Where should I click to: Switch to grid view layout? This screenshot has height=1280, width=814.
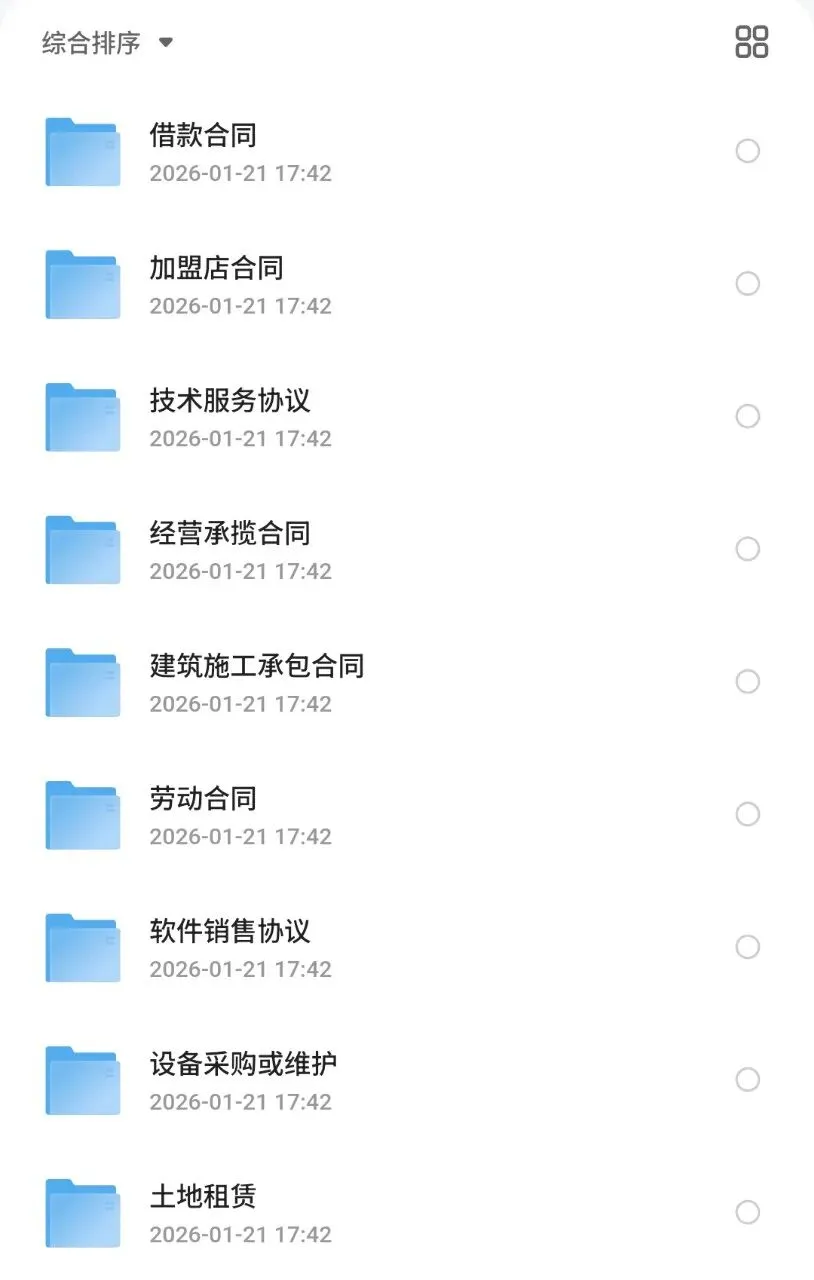pyautogui.click(x=751, y=42)
